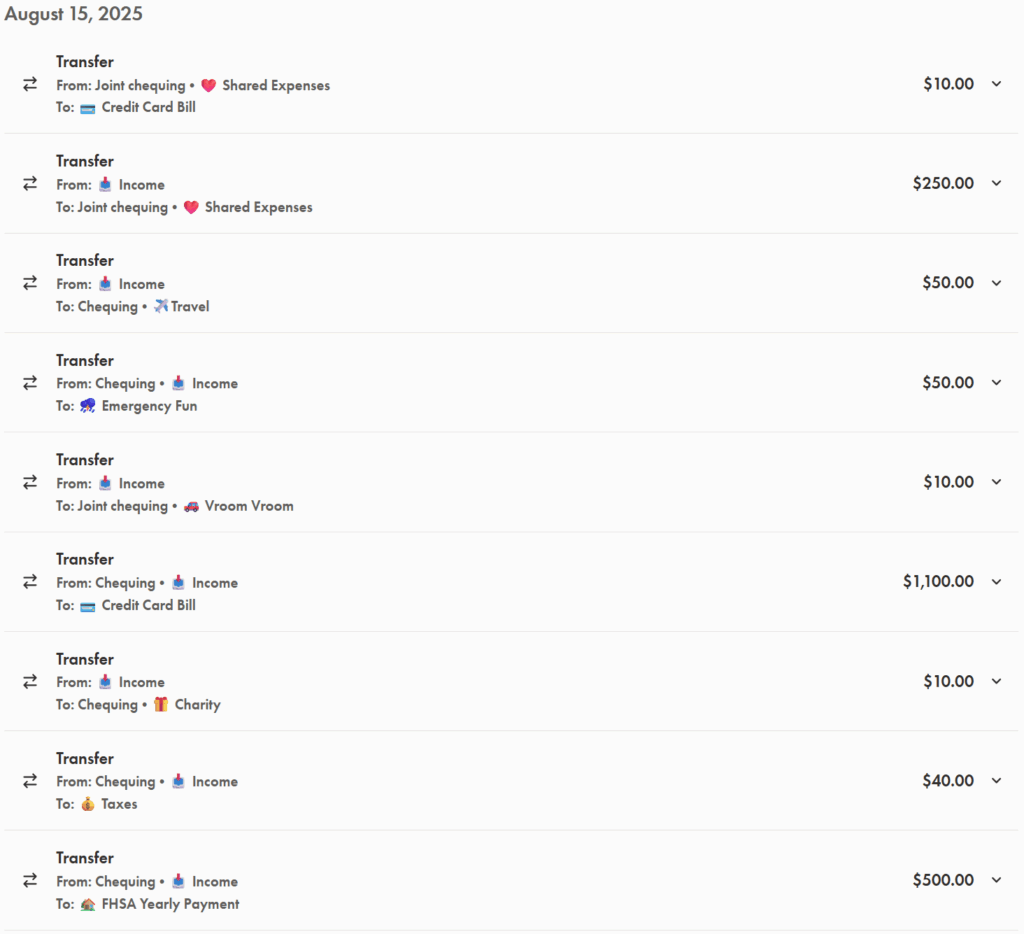Open the $250.00 transfer to Shared Expenses

(x=500, y=184)
